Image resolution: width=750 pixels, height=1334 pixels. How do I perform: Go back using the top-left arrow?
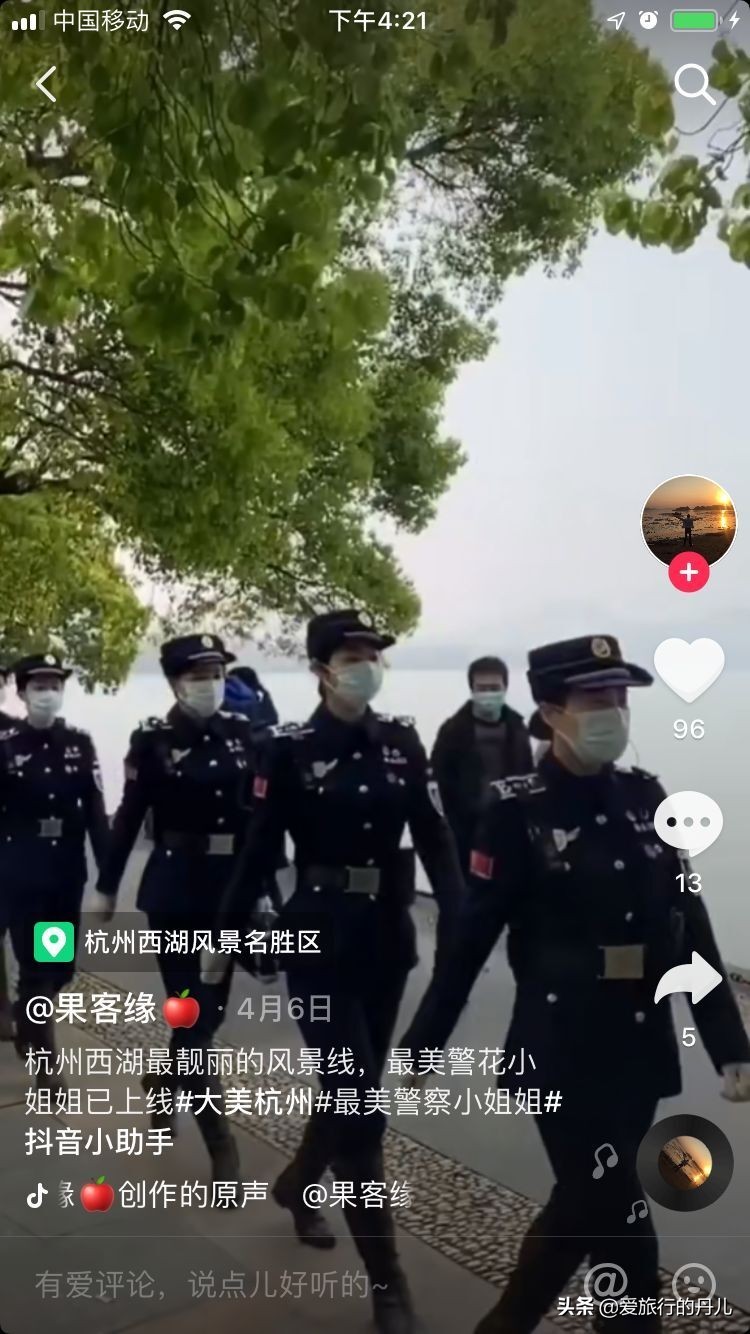click(46, 84)
